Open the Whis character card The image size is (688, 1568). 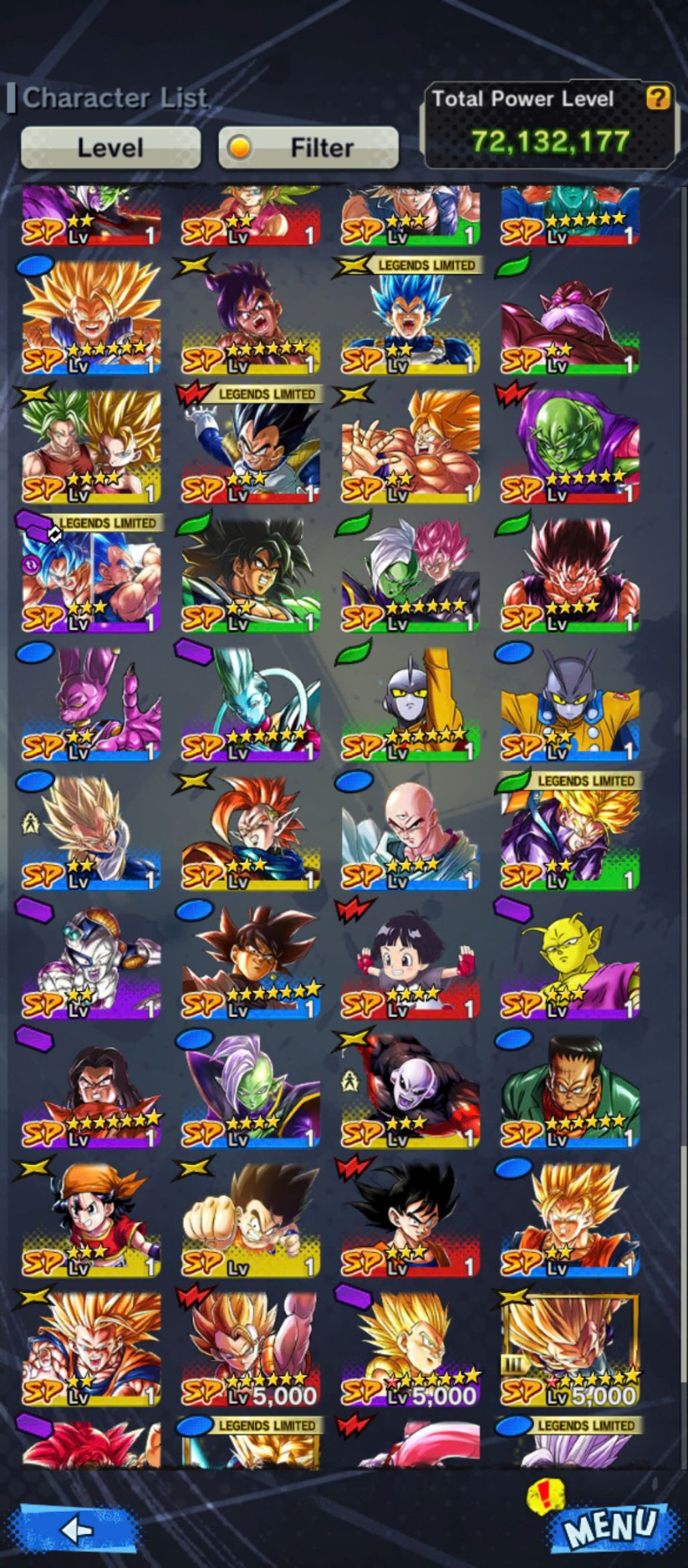(x=250, y=704)
